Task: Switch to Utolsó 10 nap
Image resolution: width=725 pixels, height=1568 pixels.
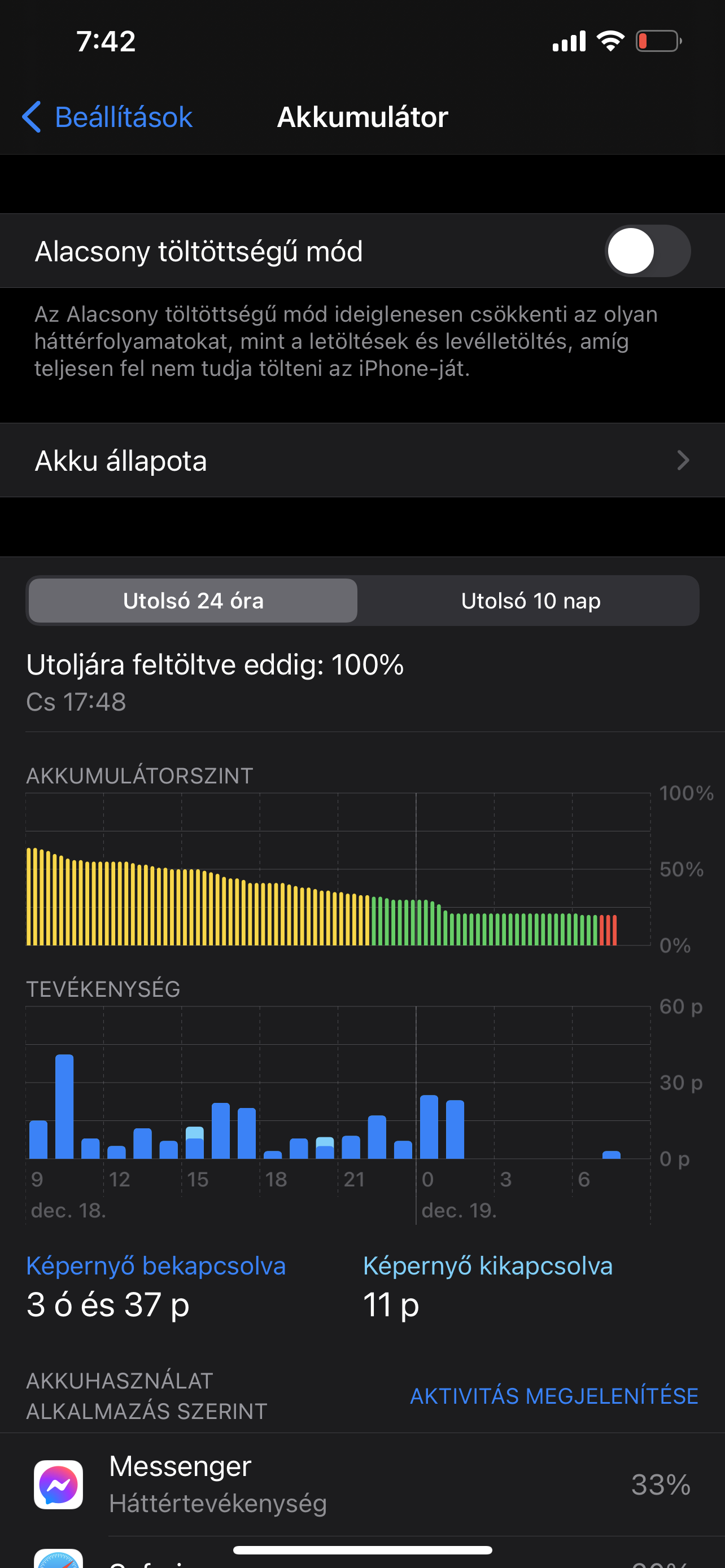Action: (530, 601)
